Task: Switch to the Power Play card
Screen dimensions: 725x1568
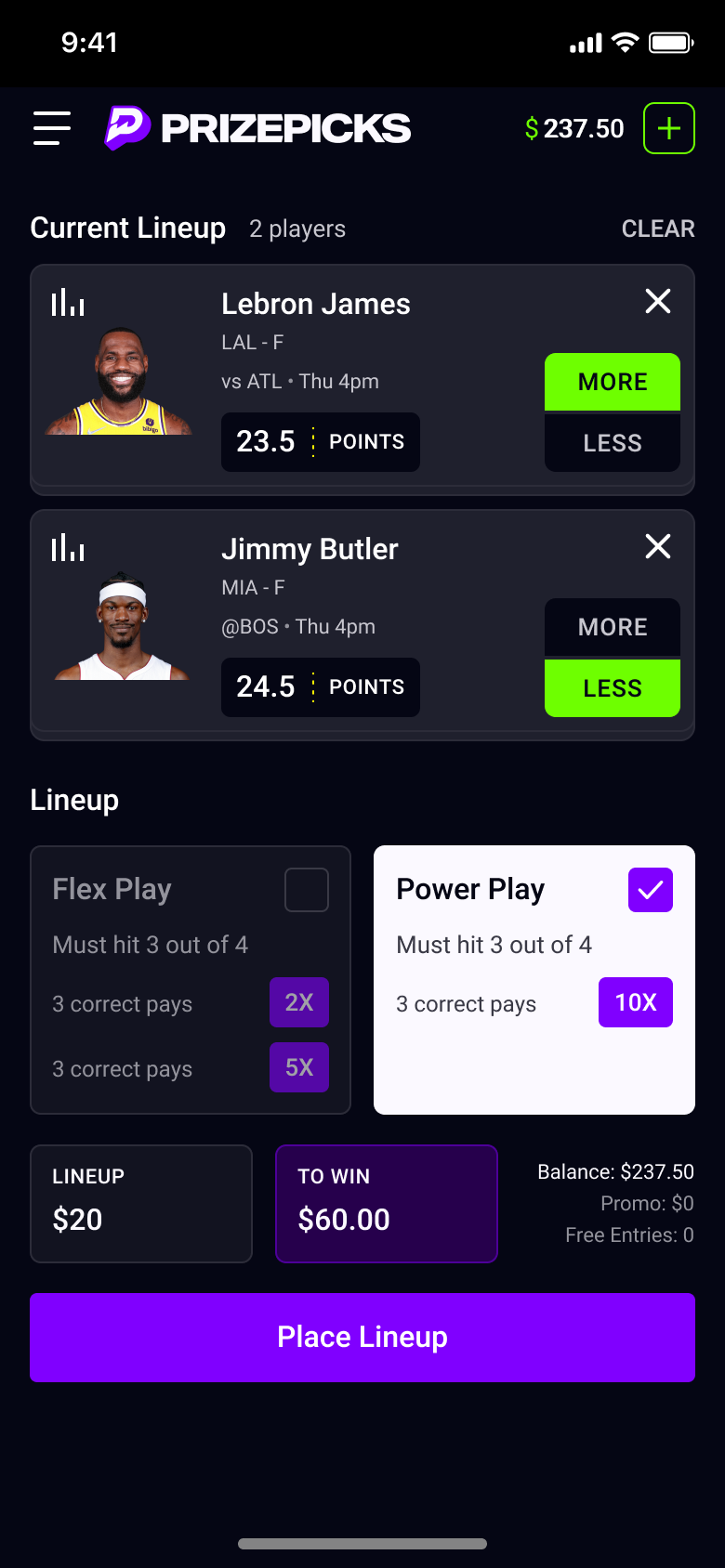Action: 534,980
